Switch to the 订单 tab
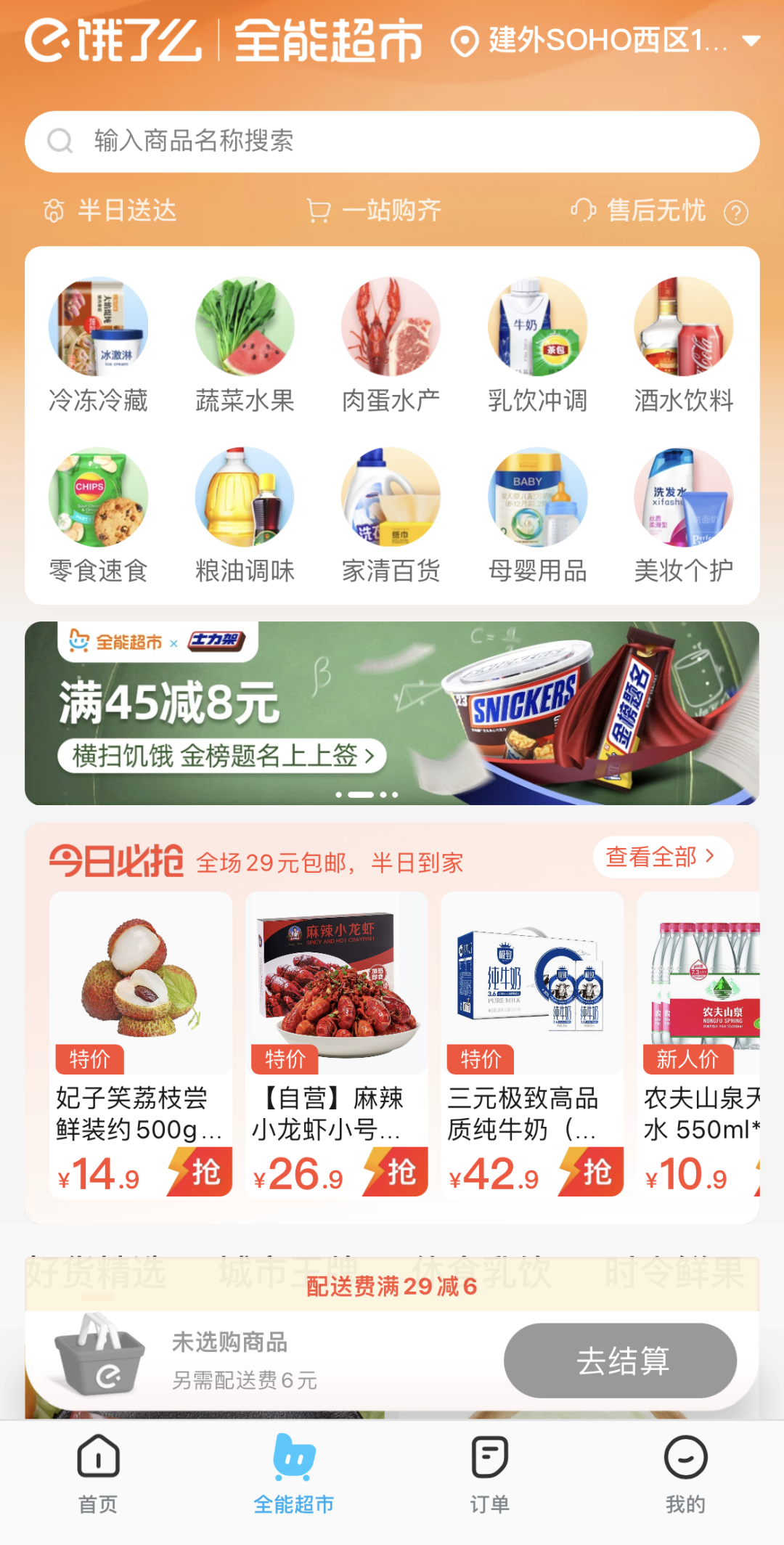 (x=489, y=1473)
